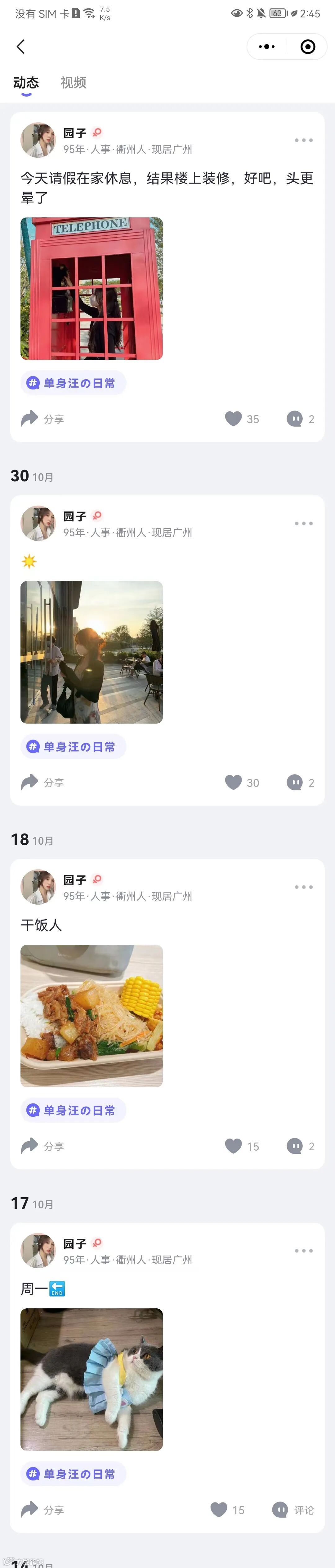Open options for the 请假在家休息 post
This screenshot has width=335, height=1568.
click(303, 141)
